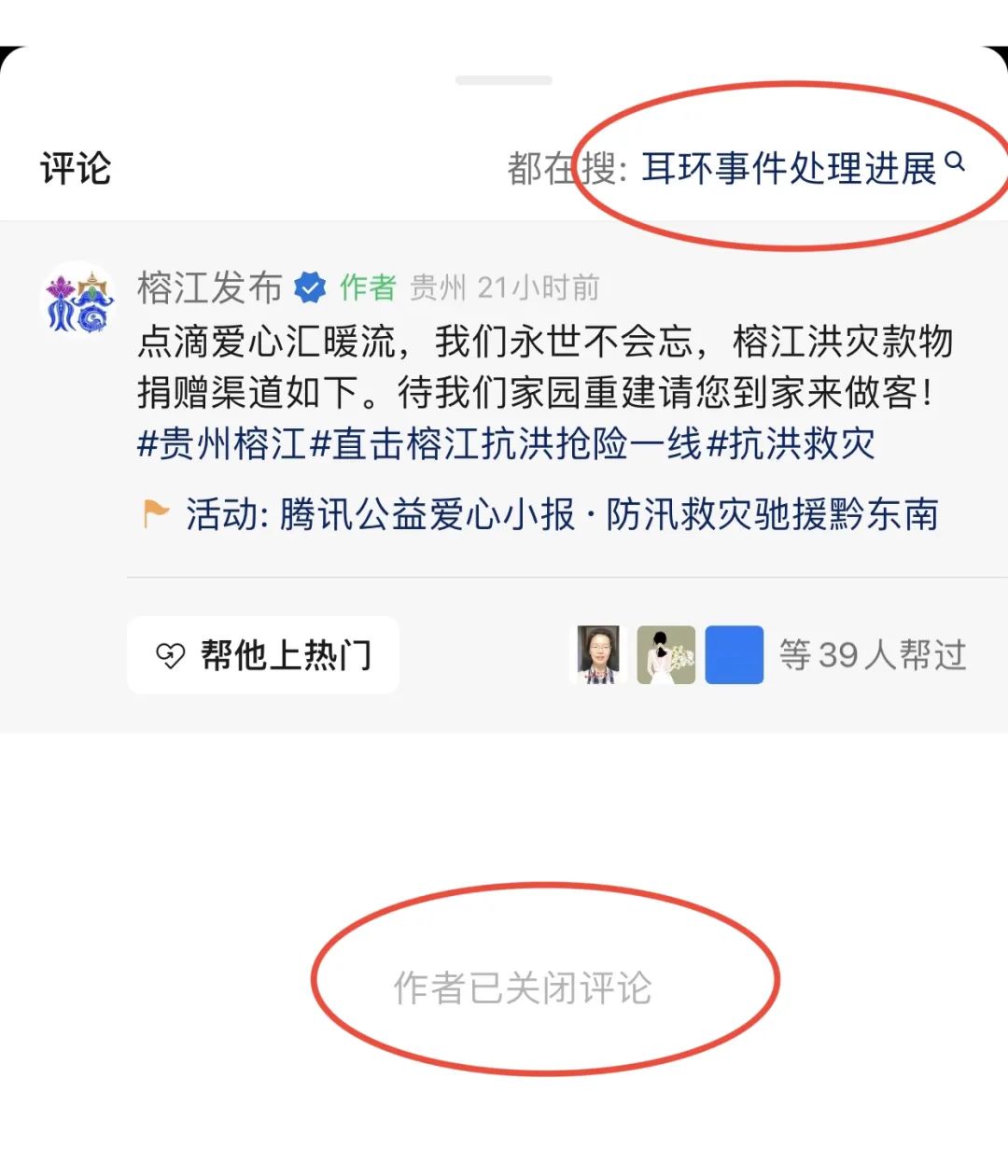View the 39 people who helped

click(872, 655)
